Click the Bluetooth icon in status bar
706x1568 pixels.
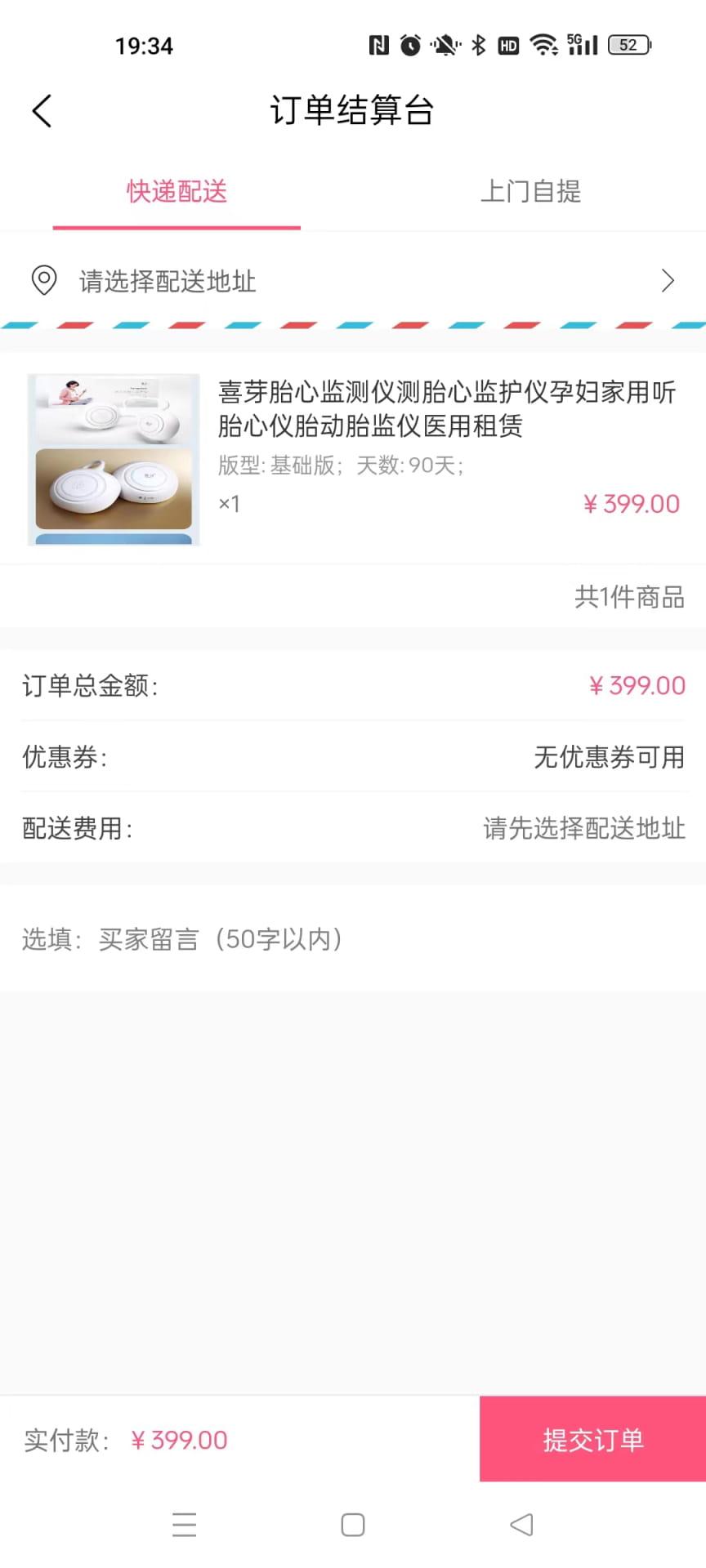[480, 45]
